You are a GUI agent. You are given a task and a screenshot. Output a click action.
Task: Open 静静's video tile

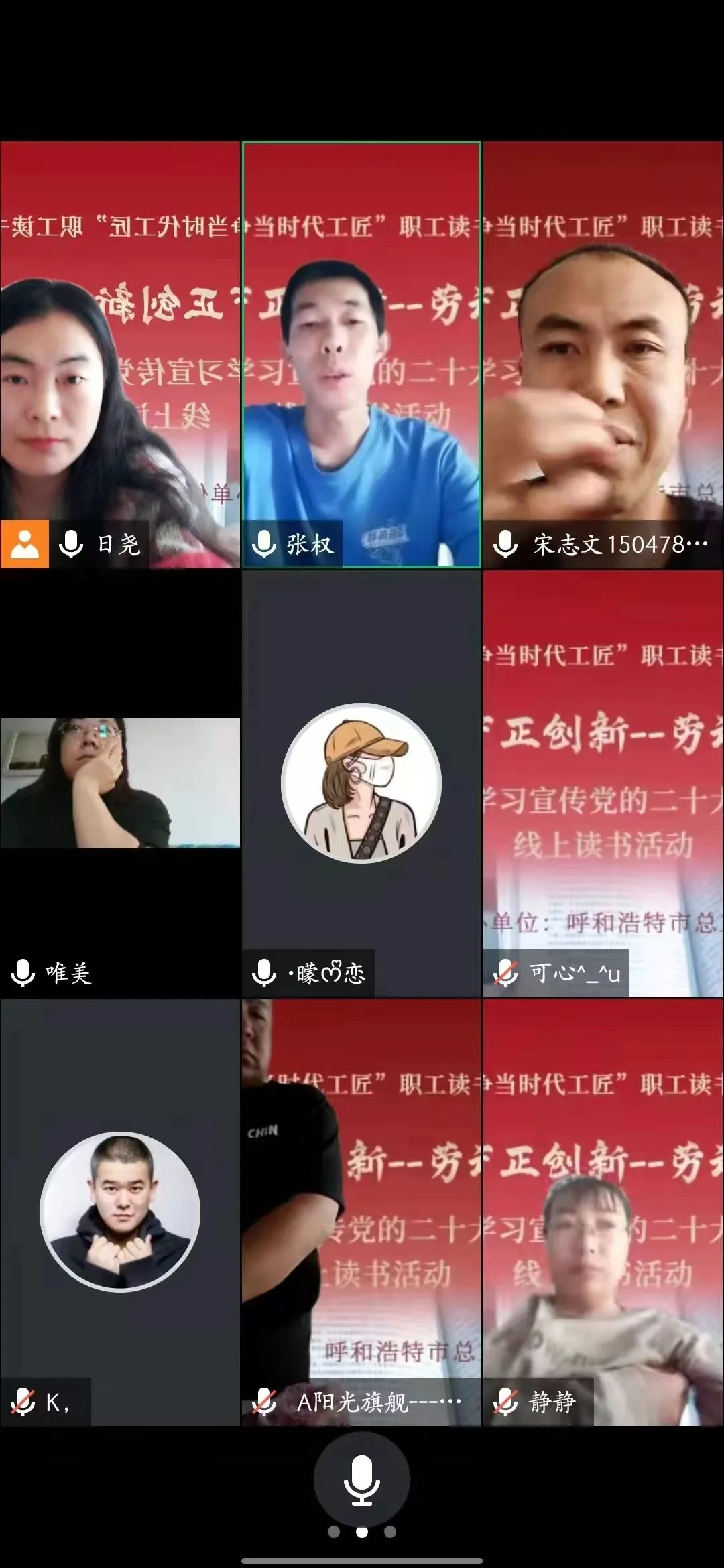[603, 1212]
